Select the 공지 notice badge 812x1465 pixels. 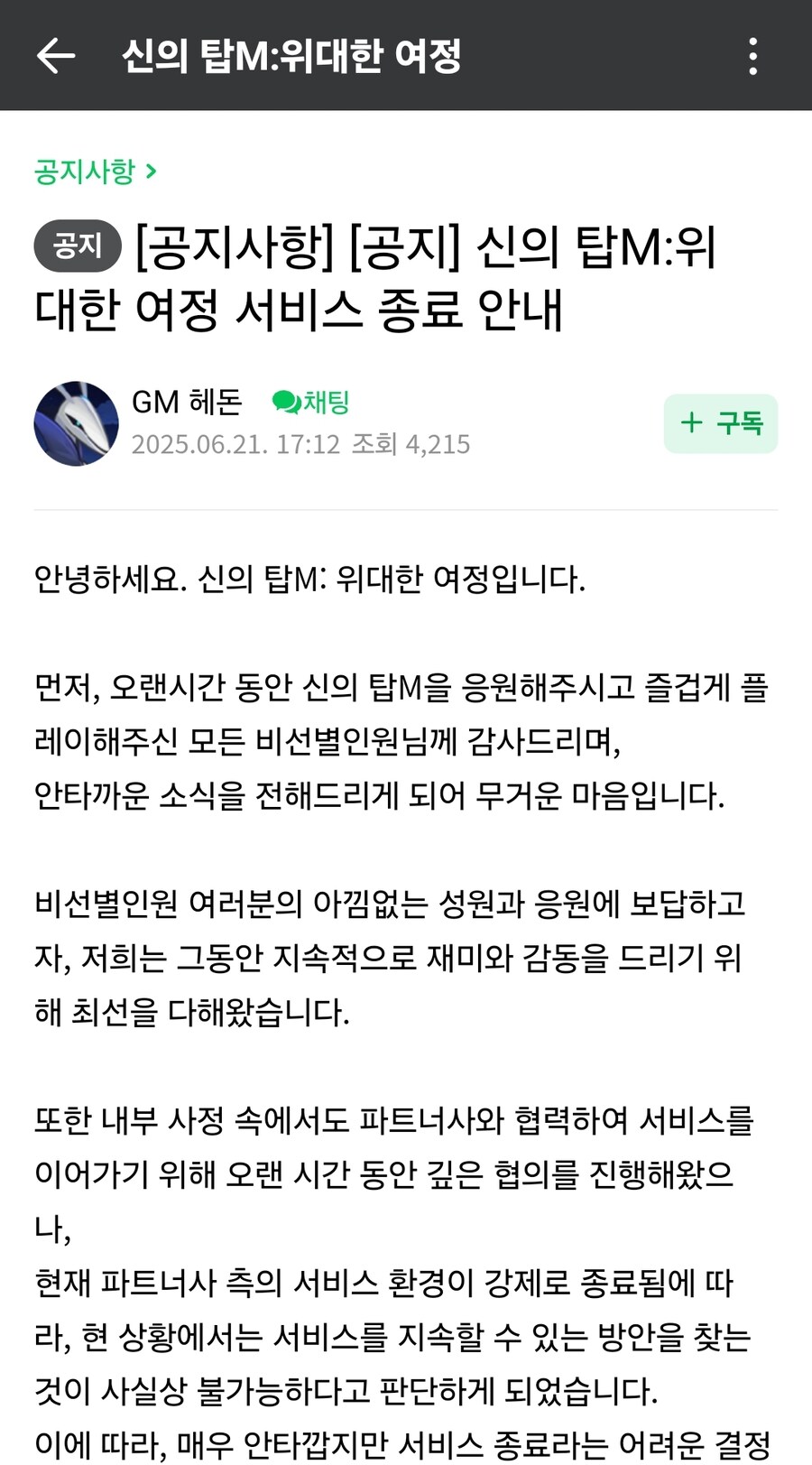tap(76, 246)
